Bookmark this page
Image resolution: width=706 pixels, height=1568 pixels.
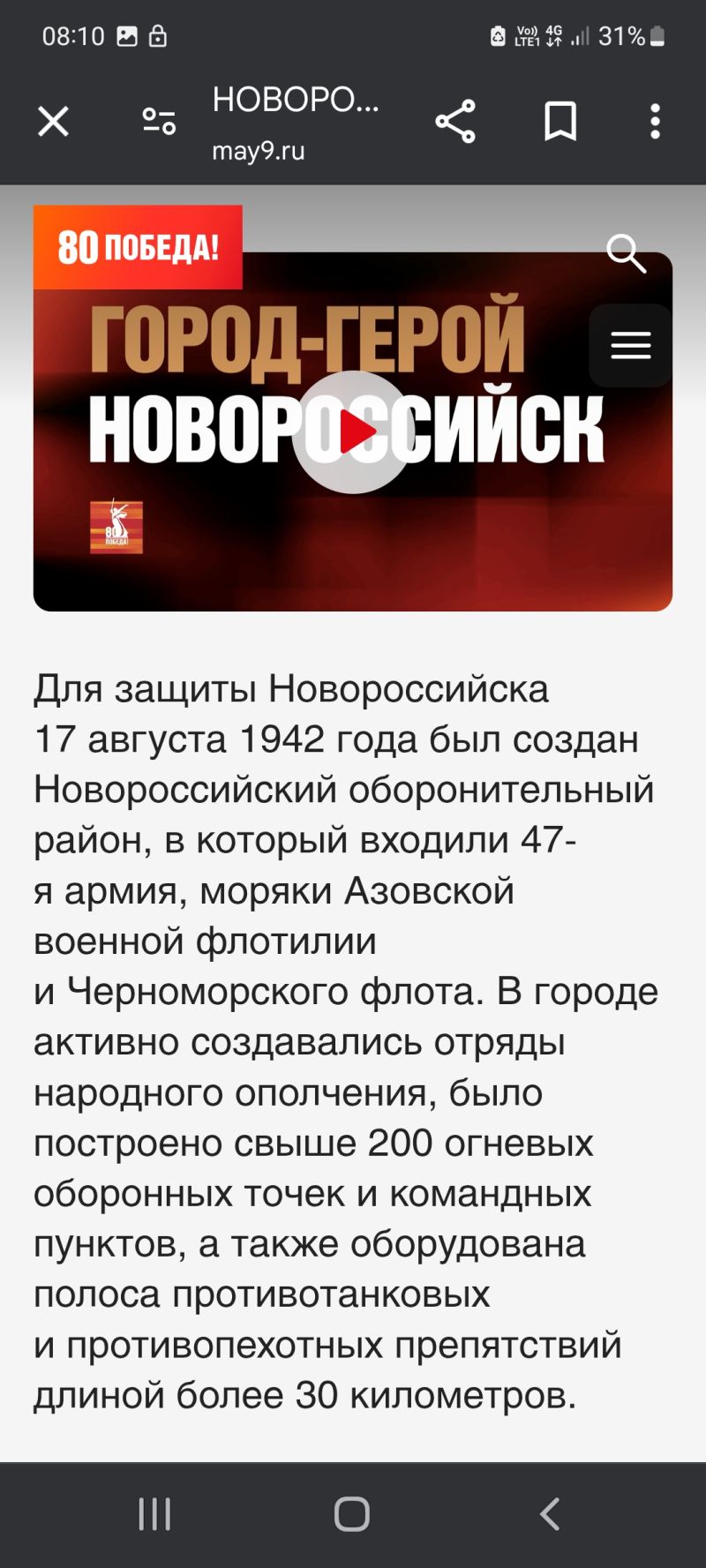560,122
